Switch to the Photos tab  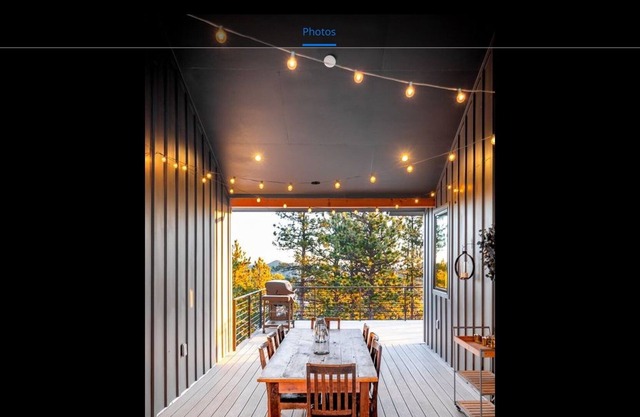[x=319, y=32]
